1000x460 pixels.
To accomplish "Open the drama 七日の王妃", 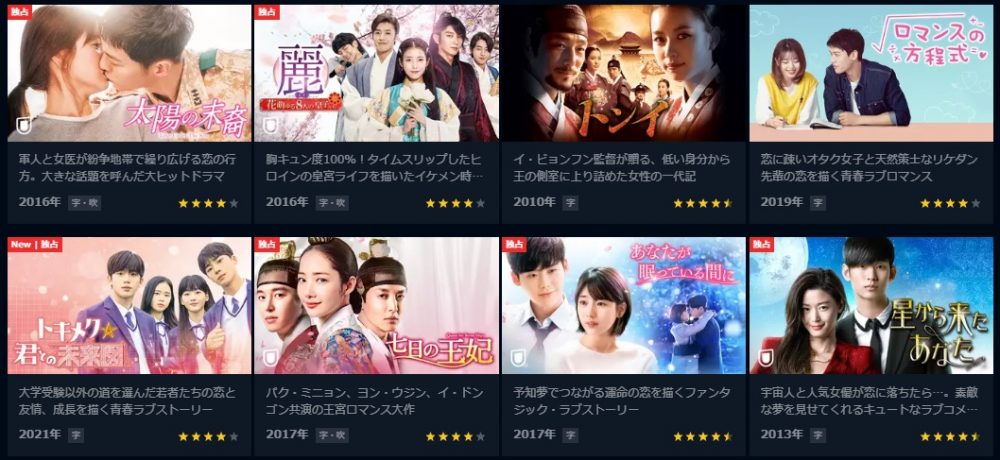I will [x=375, y=305].
